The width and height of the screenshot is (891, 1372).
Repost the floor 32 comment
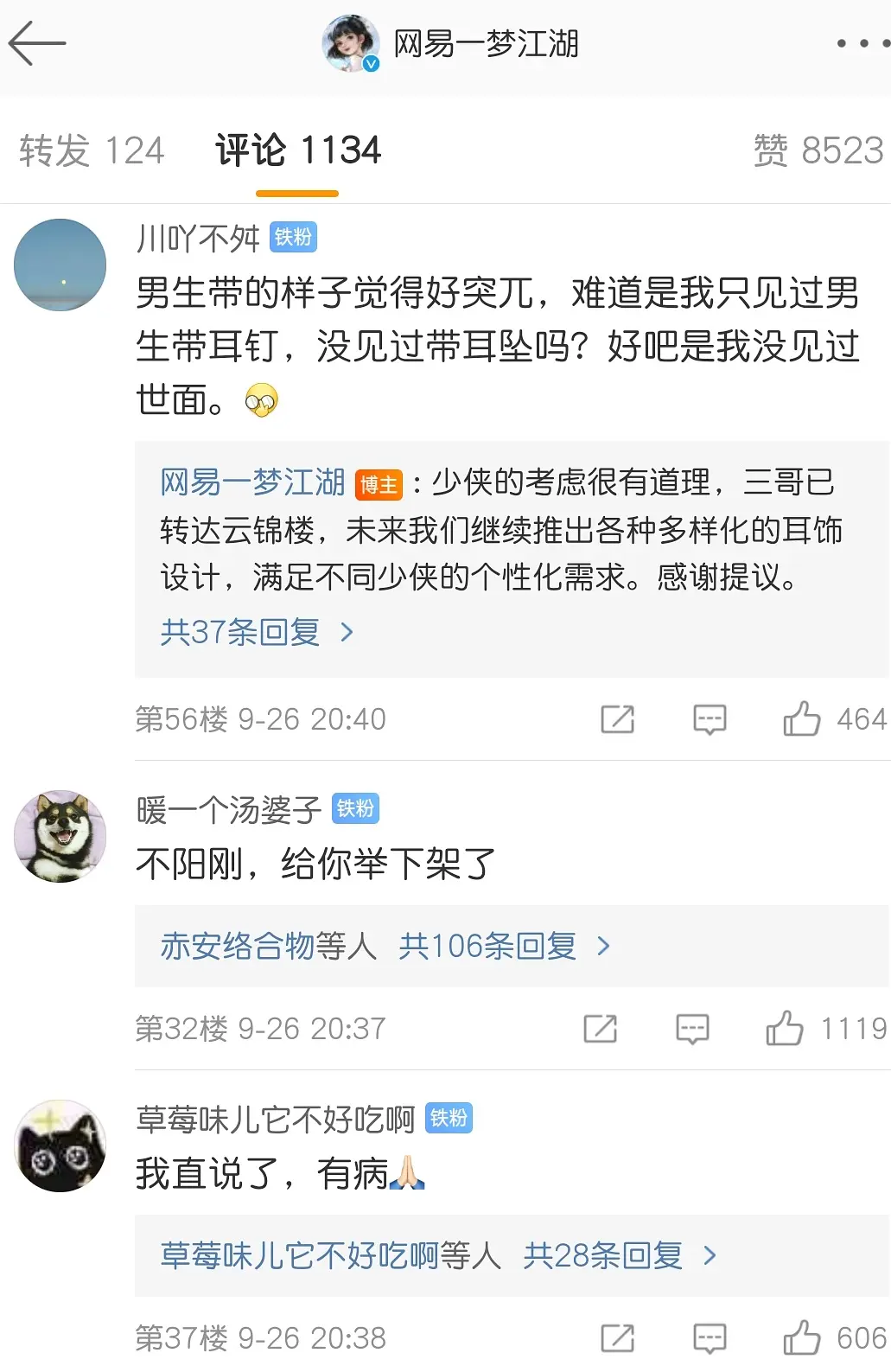[x=600, y=1029]
